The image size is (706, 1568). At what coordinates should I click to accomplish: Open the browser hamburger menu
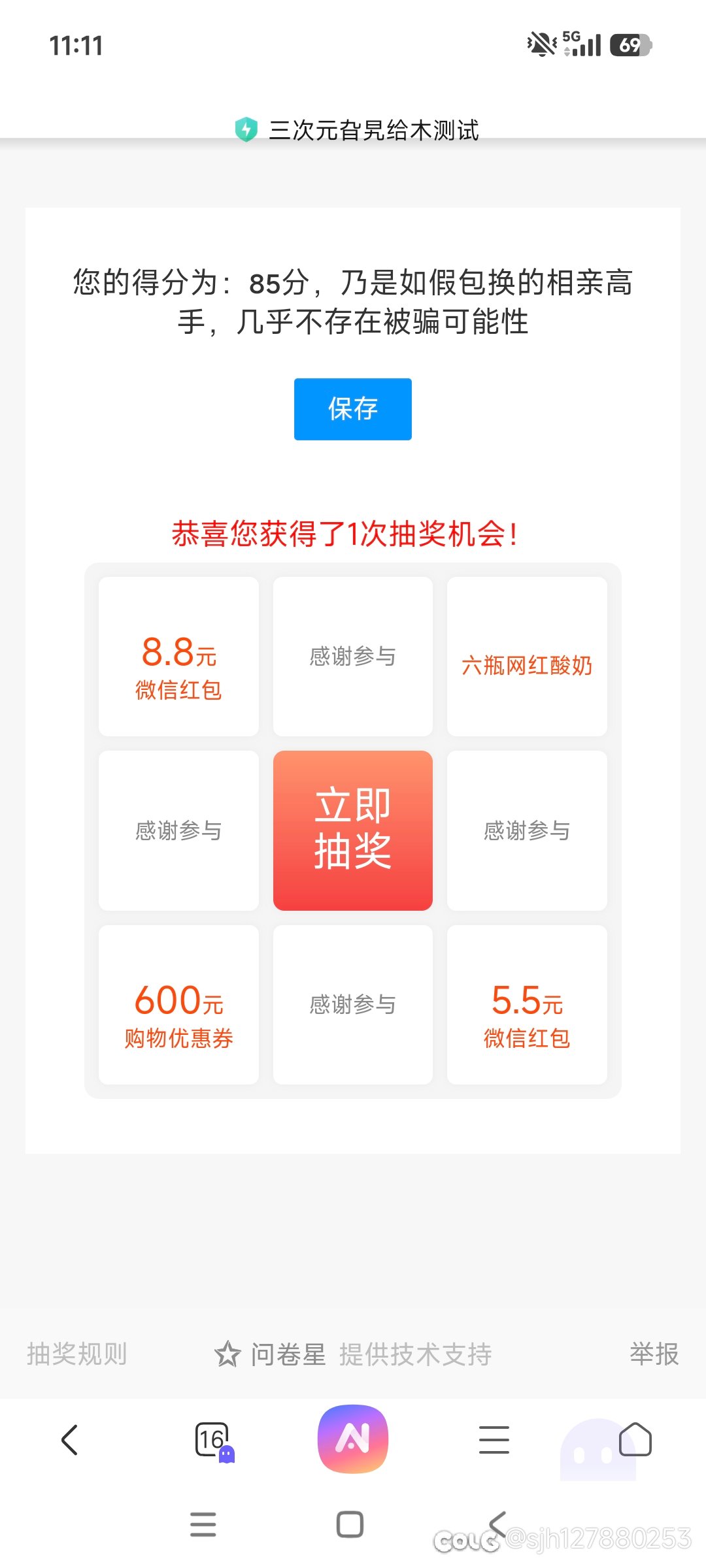(494, 1440)
